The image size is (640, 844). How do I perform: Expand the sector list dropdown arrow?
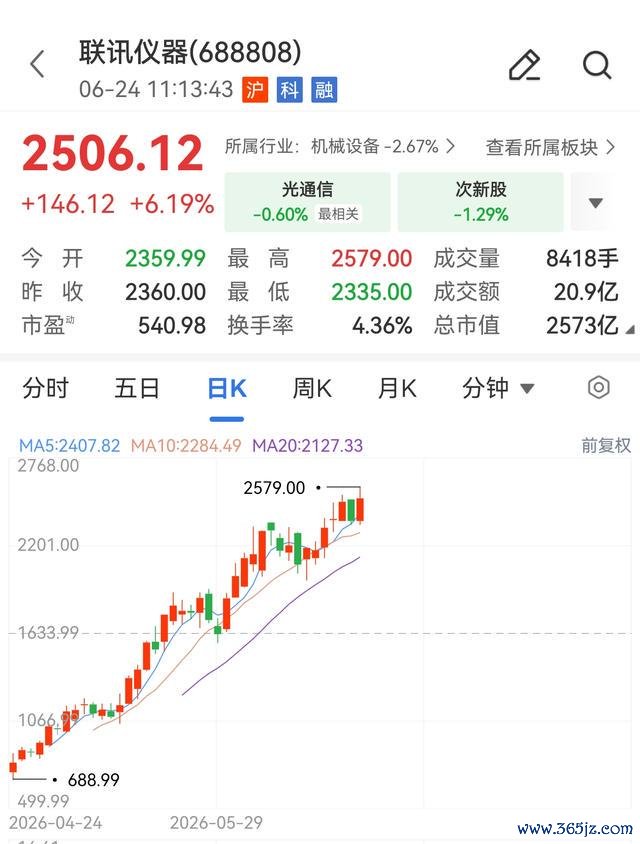(x=595, y=203)
